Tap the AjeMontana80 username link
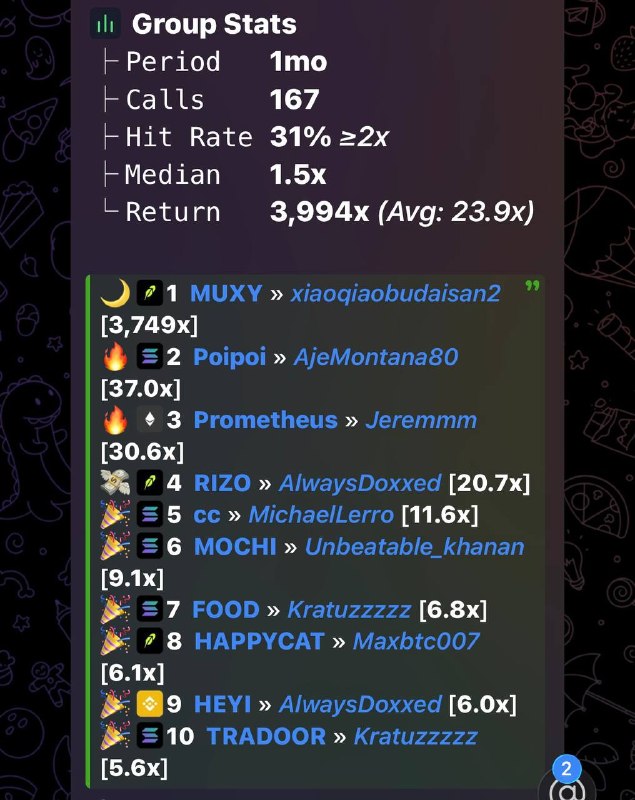Image resolution: width=635 pixels, height=800 pixels. (x=376, y=357)
